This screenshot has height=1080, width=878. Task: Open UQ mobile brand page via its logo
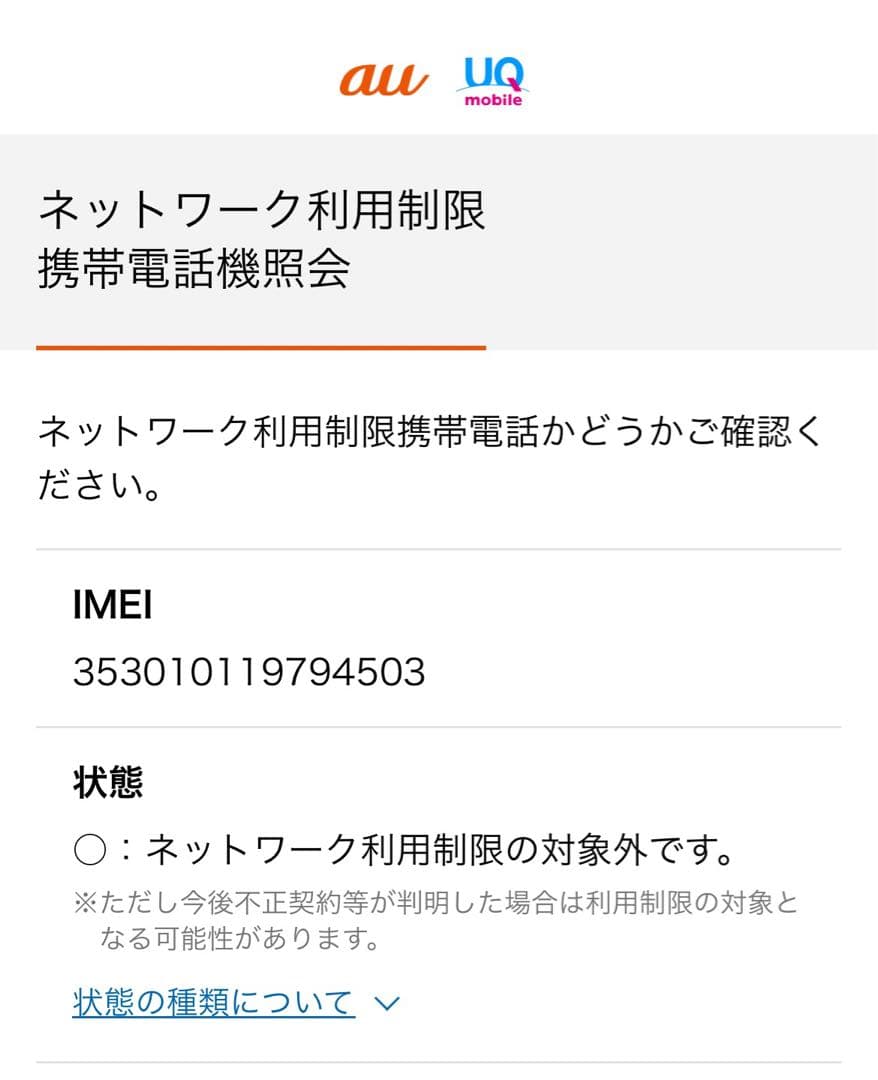coord(495,82)
